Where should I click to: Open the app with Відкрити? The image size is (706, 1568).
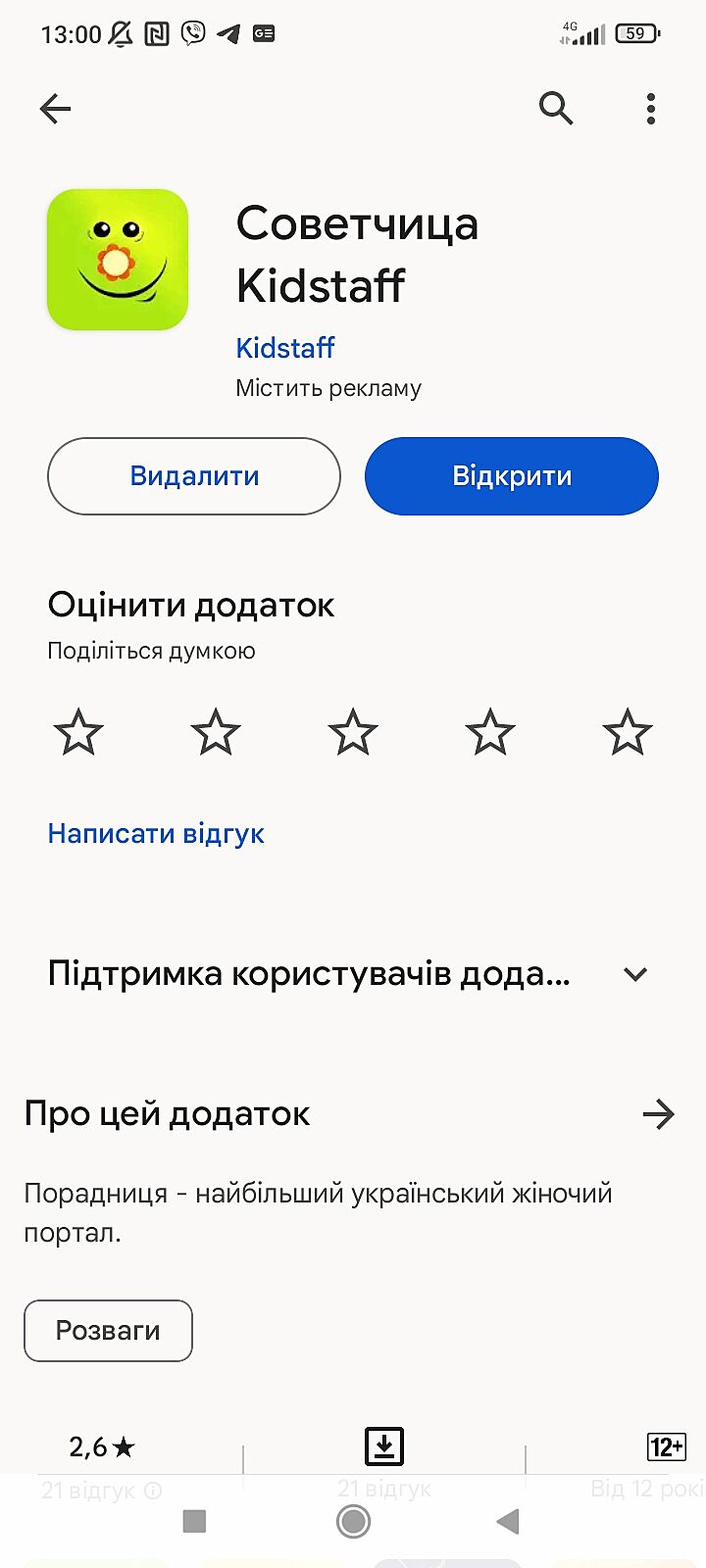511,476
